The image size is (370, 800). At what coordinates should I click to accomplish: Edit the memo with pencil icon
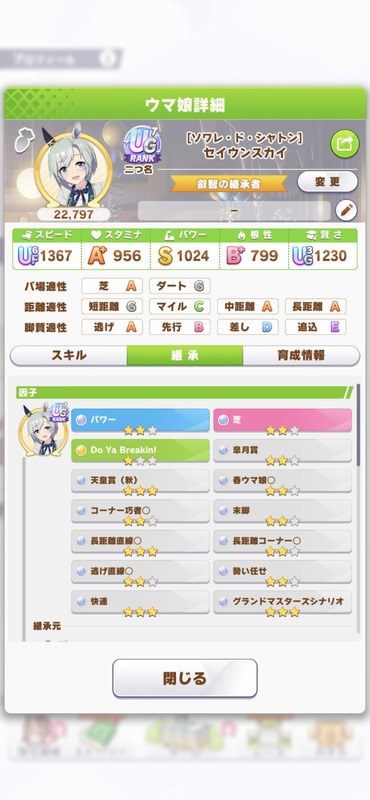(x=346, y=210)
